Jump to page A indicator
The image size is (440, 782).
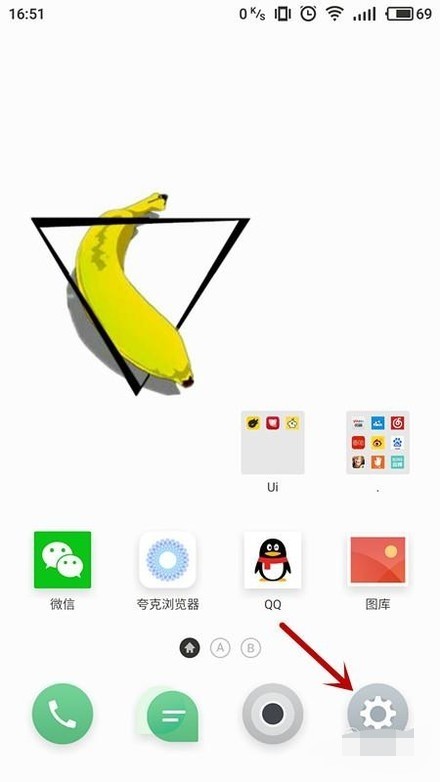pos(220,648)
